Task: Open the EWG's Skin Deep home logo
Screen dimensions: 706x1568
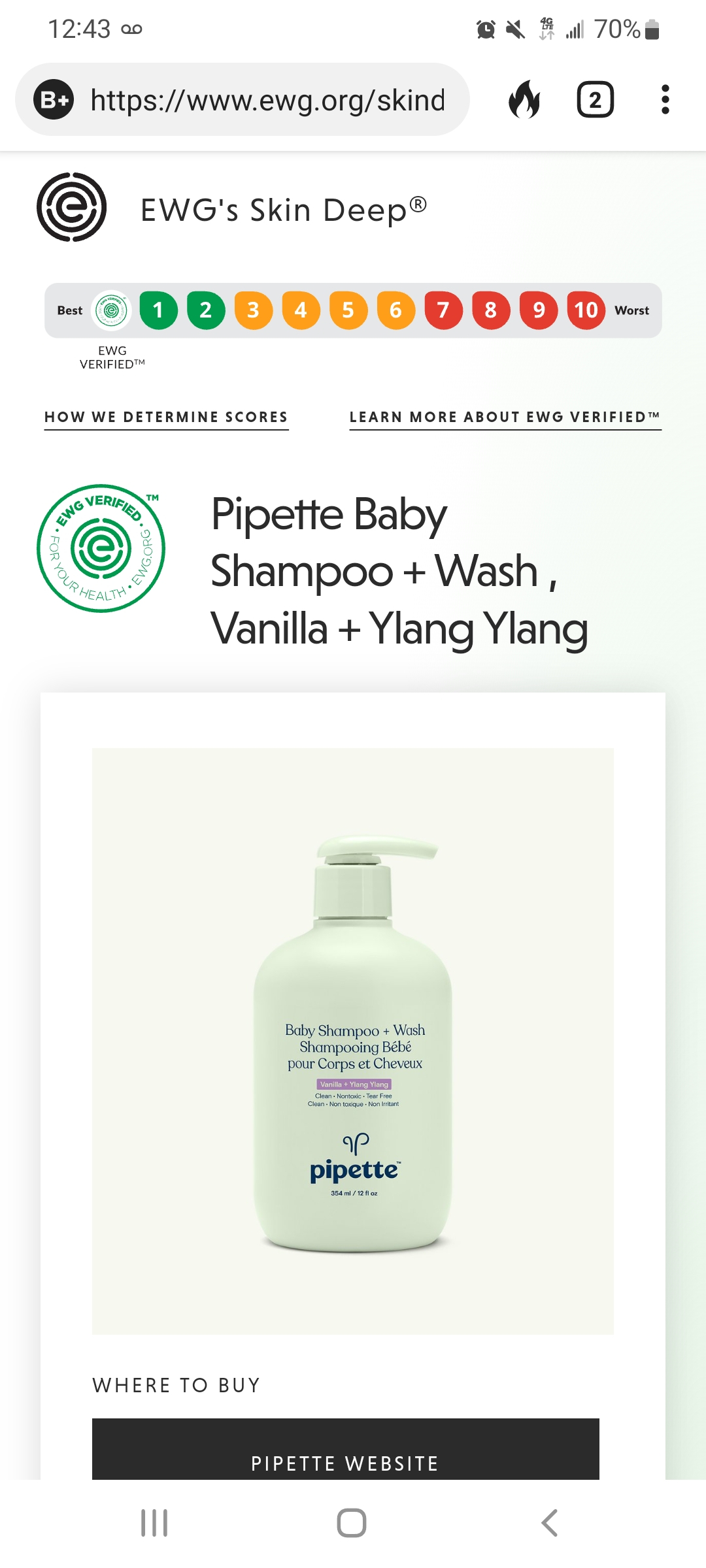Action: tap(72, 208)
